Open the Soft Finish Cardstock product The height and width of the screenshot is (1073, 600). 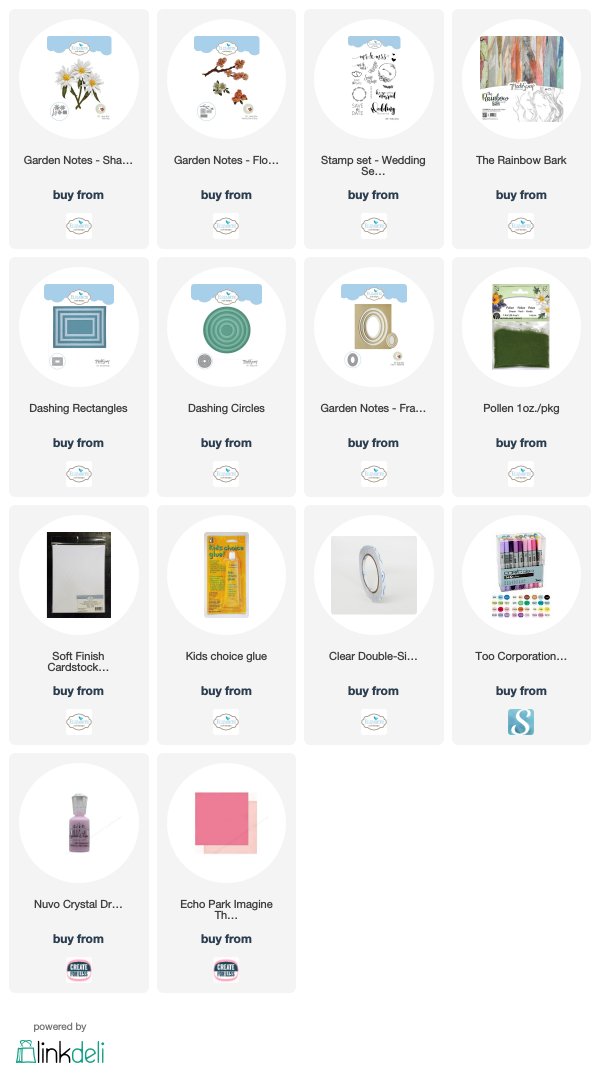tap(79, 625)
